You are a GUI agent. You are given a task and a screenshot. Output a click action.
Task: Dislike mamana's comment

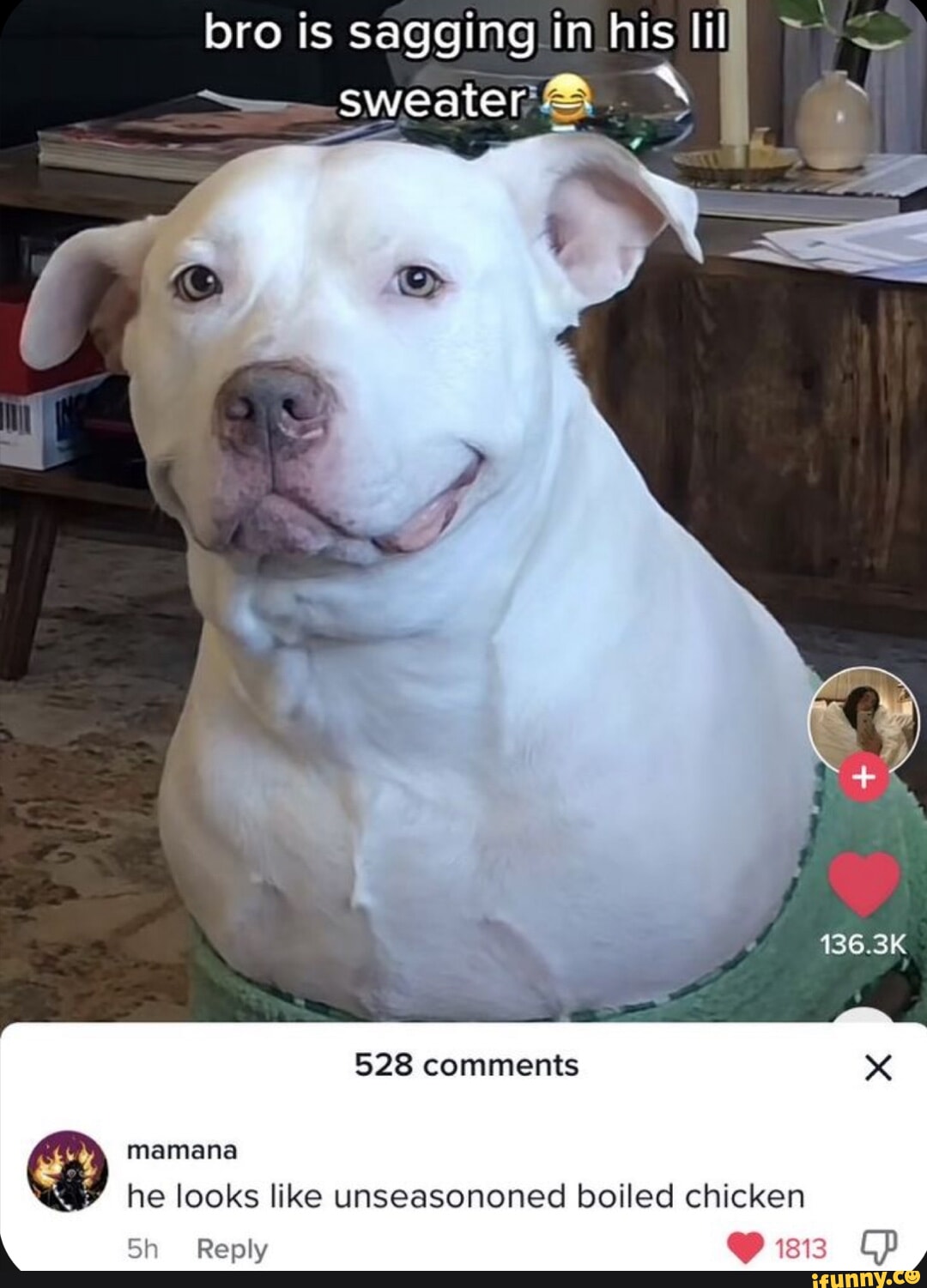[878, 1245]
